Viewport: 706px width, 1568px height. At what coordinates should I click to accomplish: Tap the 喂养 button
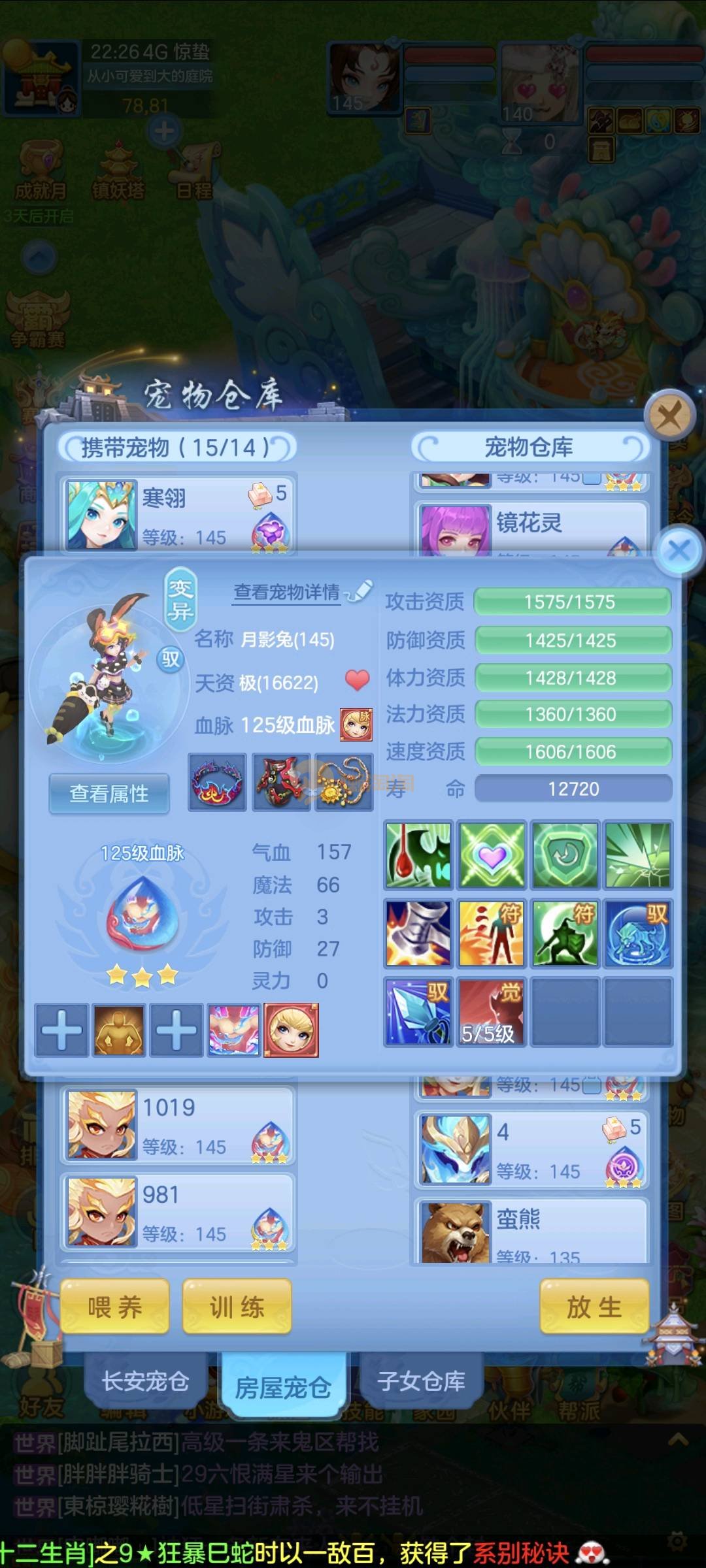(114, 1307)
